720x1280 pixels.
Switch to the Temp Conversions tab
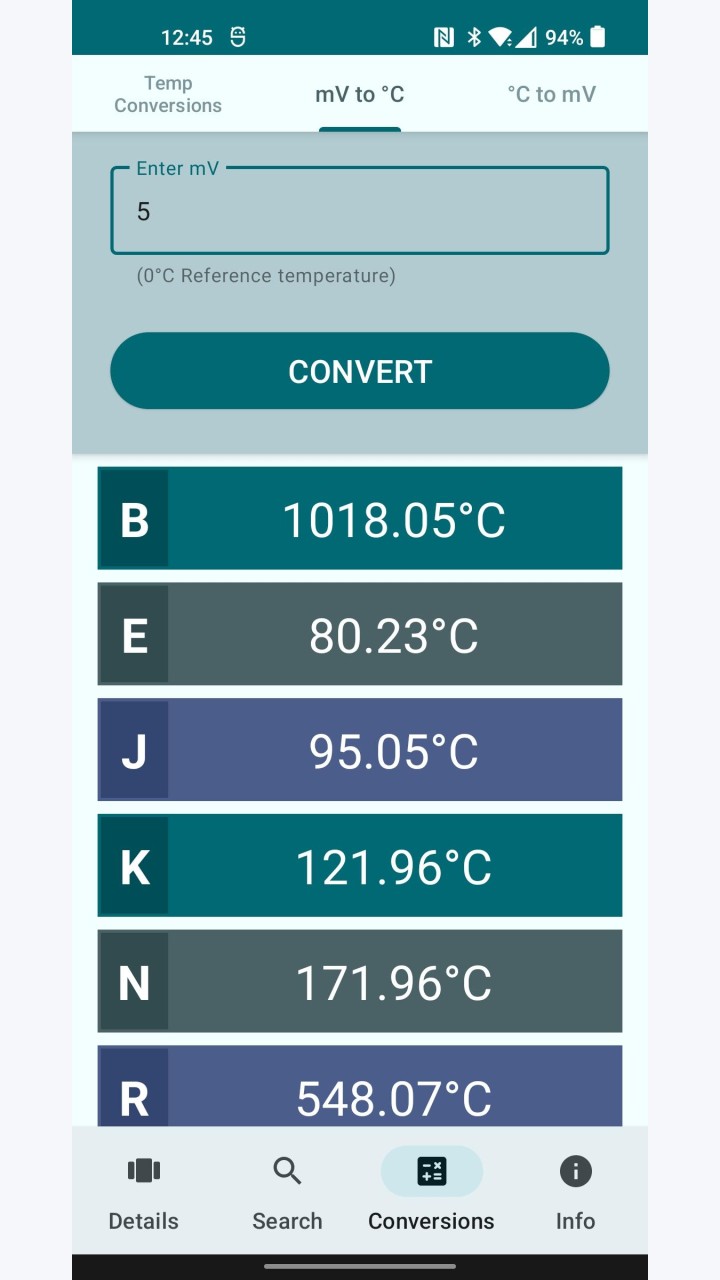click(x=168, y=94)
